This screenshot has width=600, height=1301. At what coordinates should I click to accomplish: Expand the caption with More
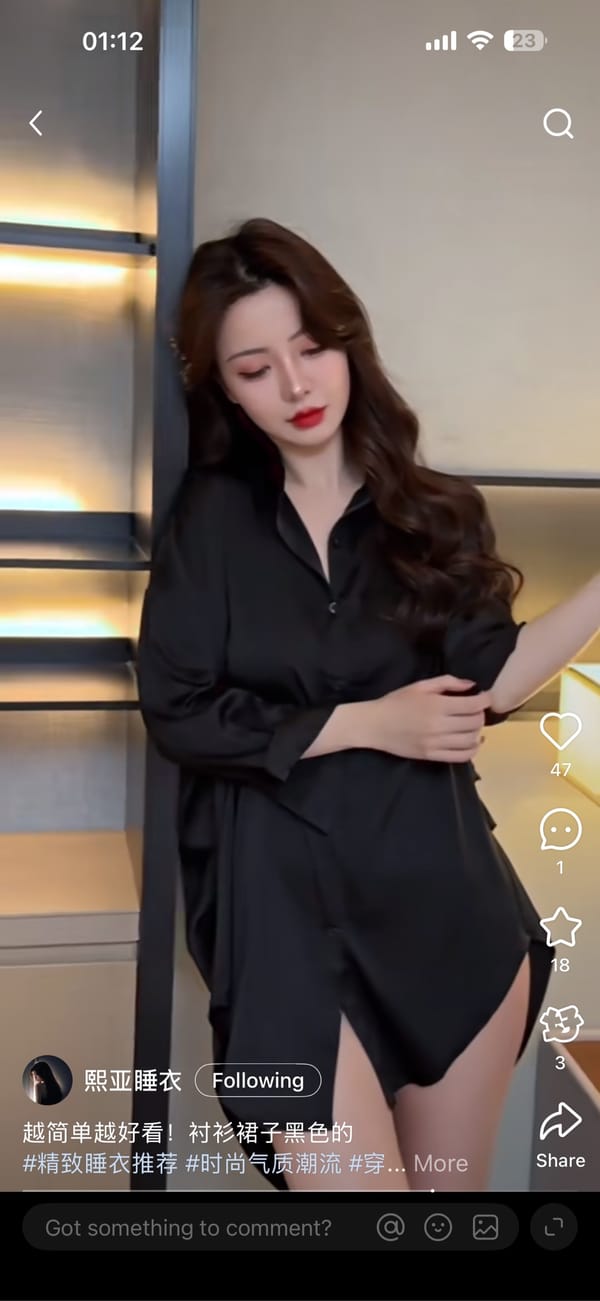point(441,1163)
